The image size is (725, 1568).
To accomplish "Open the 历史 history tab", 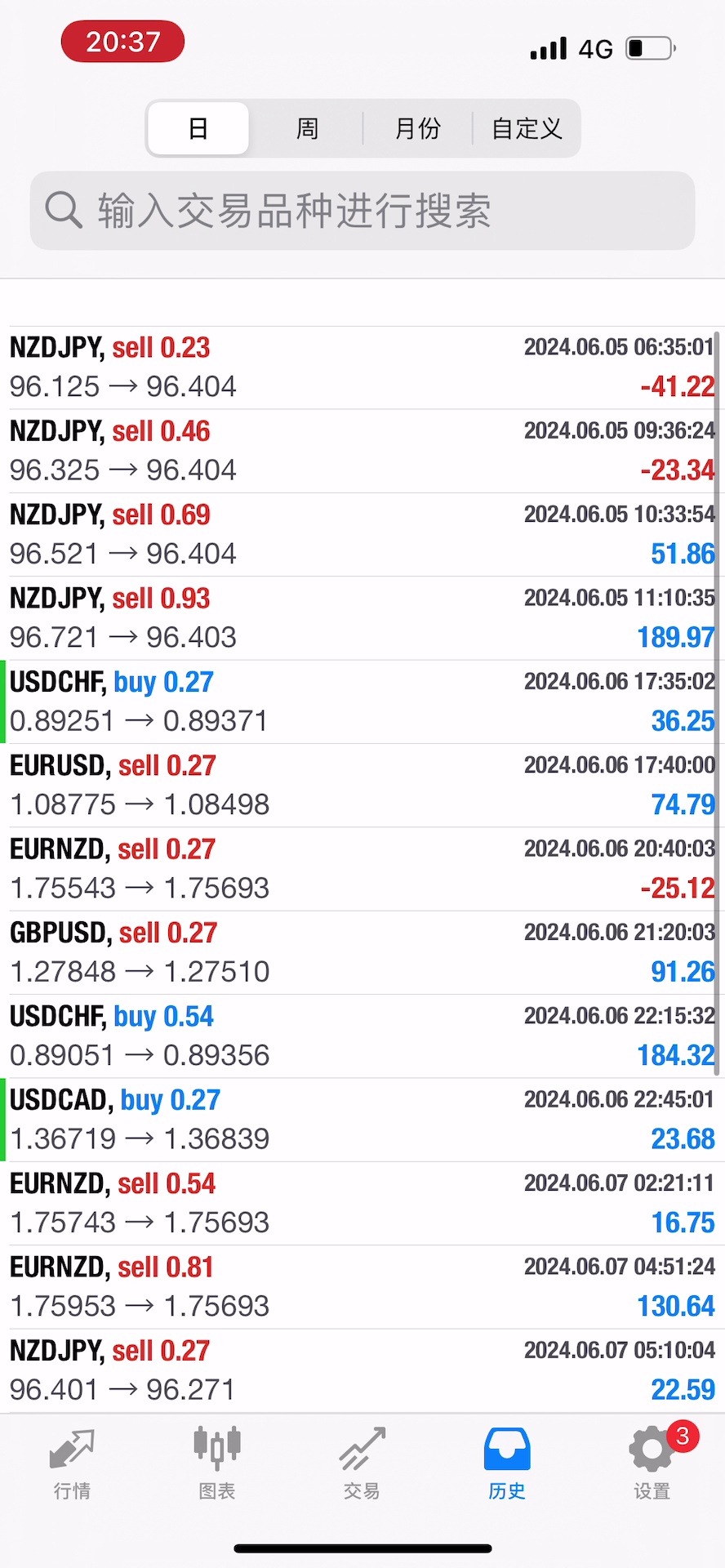I will tap(507, 1463).
